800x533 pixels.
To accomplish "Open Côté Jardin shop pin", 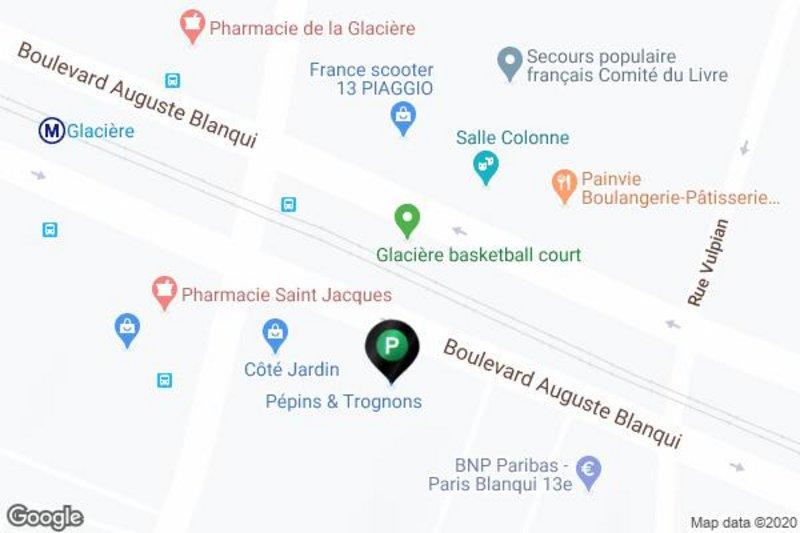I will coord(275,332).
